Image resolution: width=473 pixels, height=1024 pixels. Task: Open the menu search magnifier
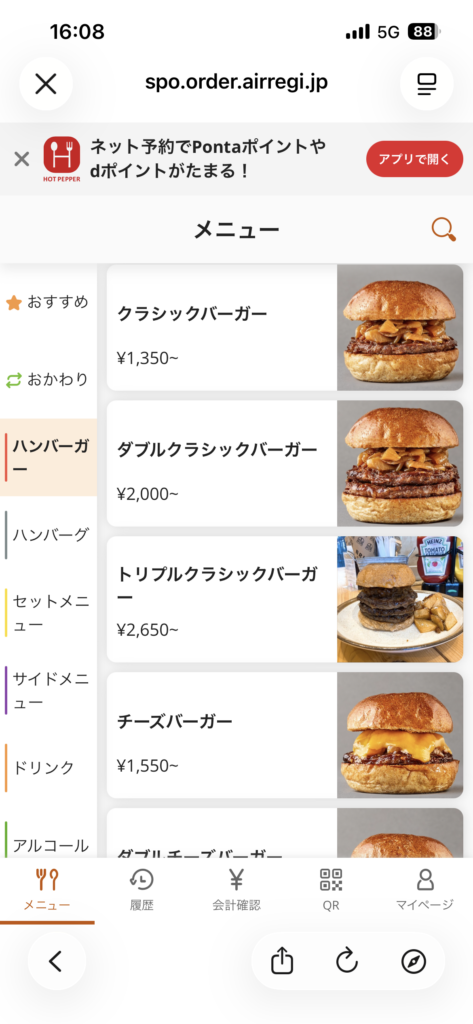[x=444, y=229]
